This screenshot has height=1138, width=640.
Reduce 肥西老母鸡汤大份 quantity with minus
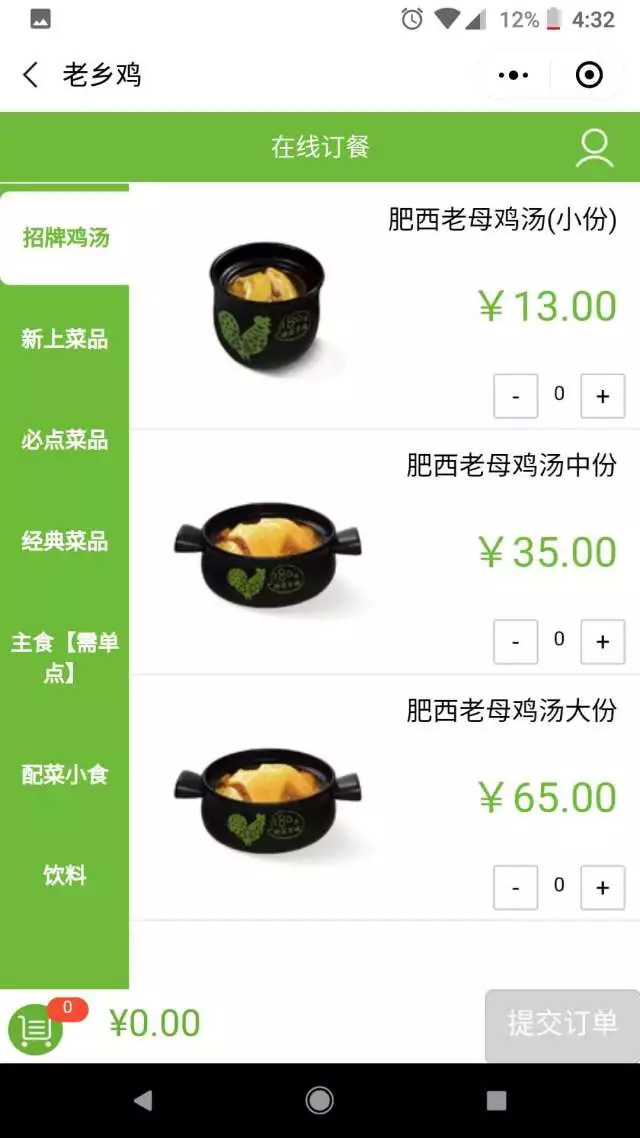click(516, 888)
